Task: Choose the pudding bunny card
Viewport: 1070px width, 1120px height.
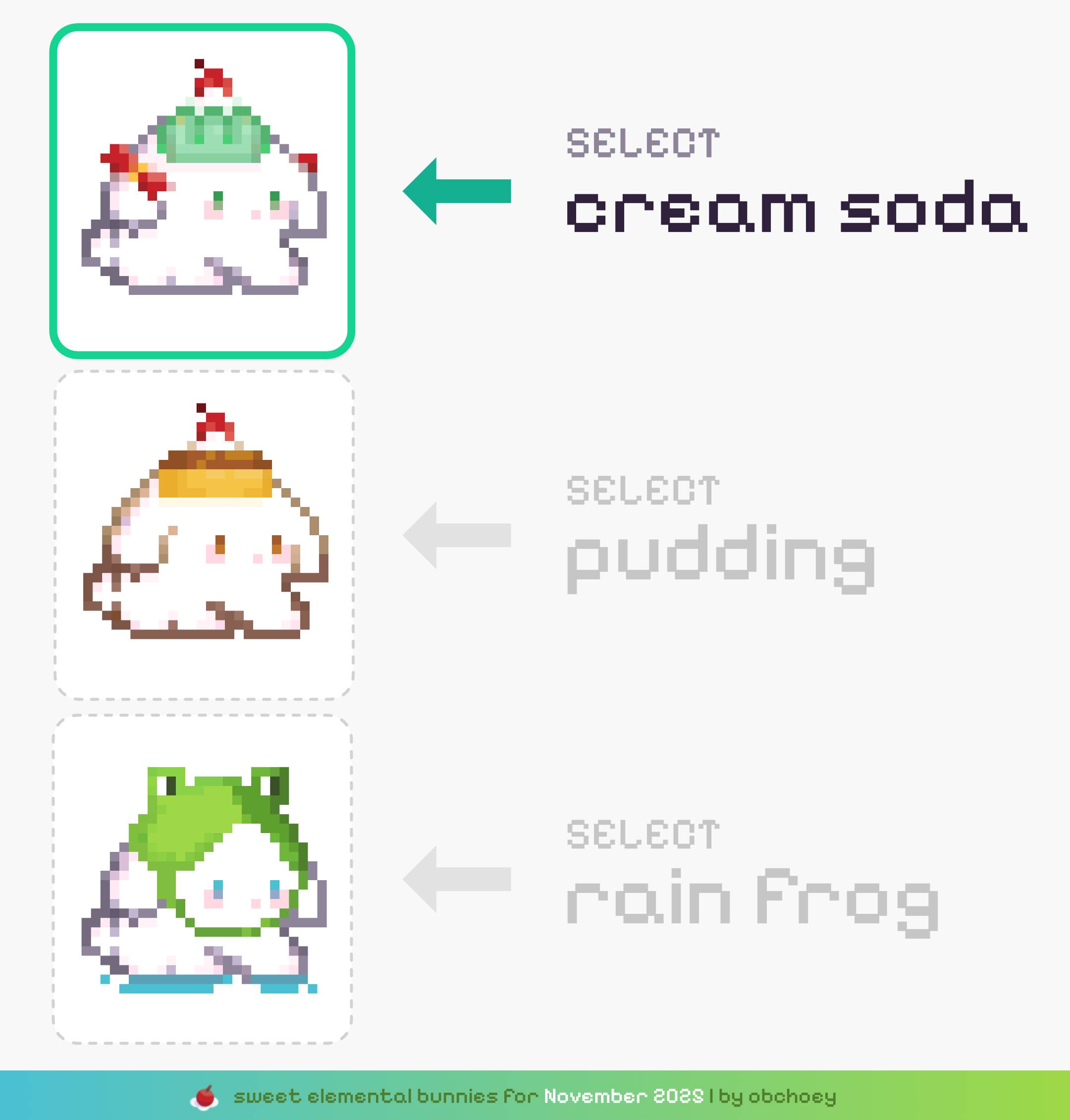Action: pyautogui.click(x=204, y=535)
